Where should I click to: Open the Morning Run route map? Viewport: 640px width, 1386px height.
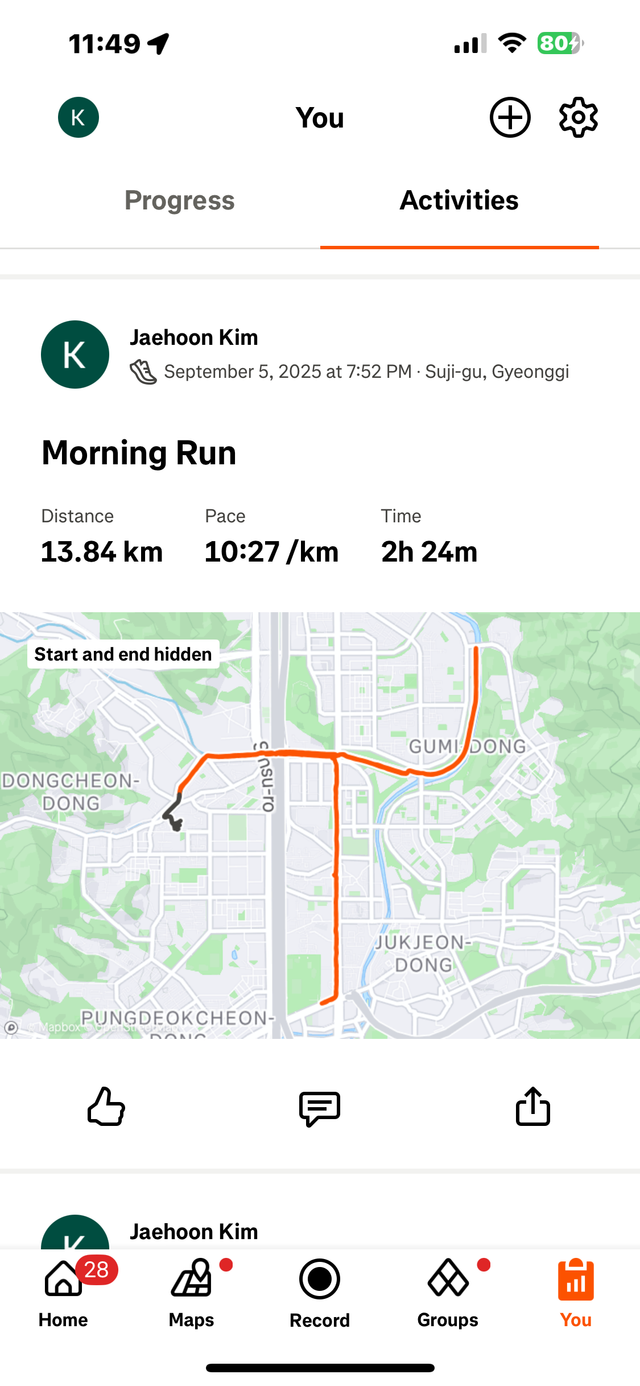tap(320, 825)
